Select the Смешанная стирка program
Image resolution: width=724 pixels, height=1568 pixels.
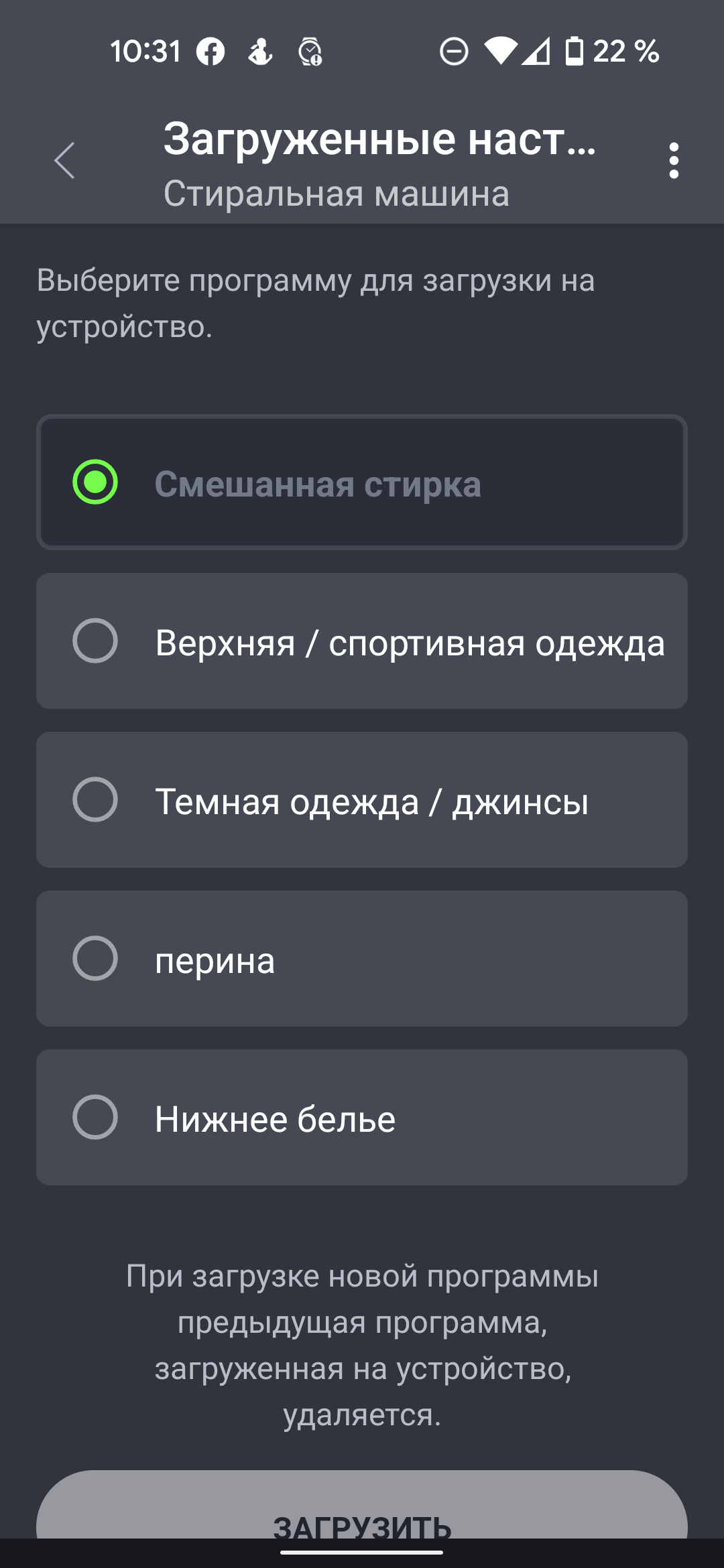pos(362,482)
